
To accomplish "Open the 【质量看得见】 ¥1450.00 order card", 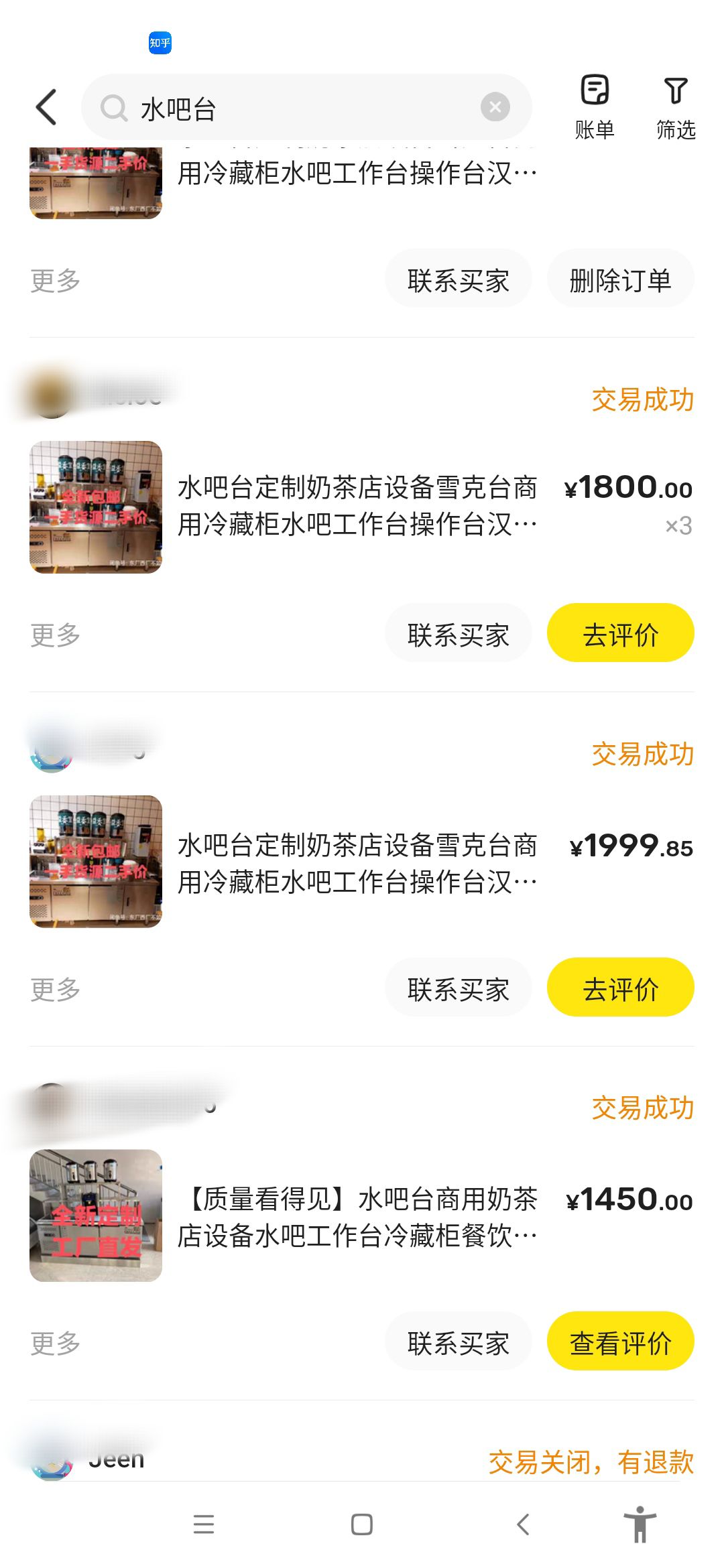I will point(357,1216).
